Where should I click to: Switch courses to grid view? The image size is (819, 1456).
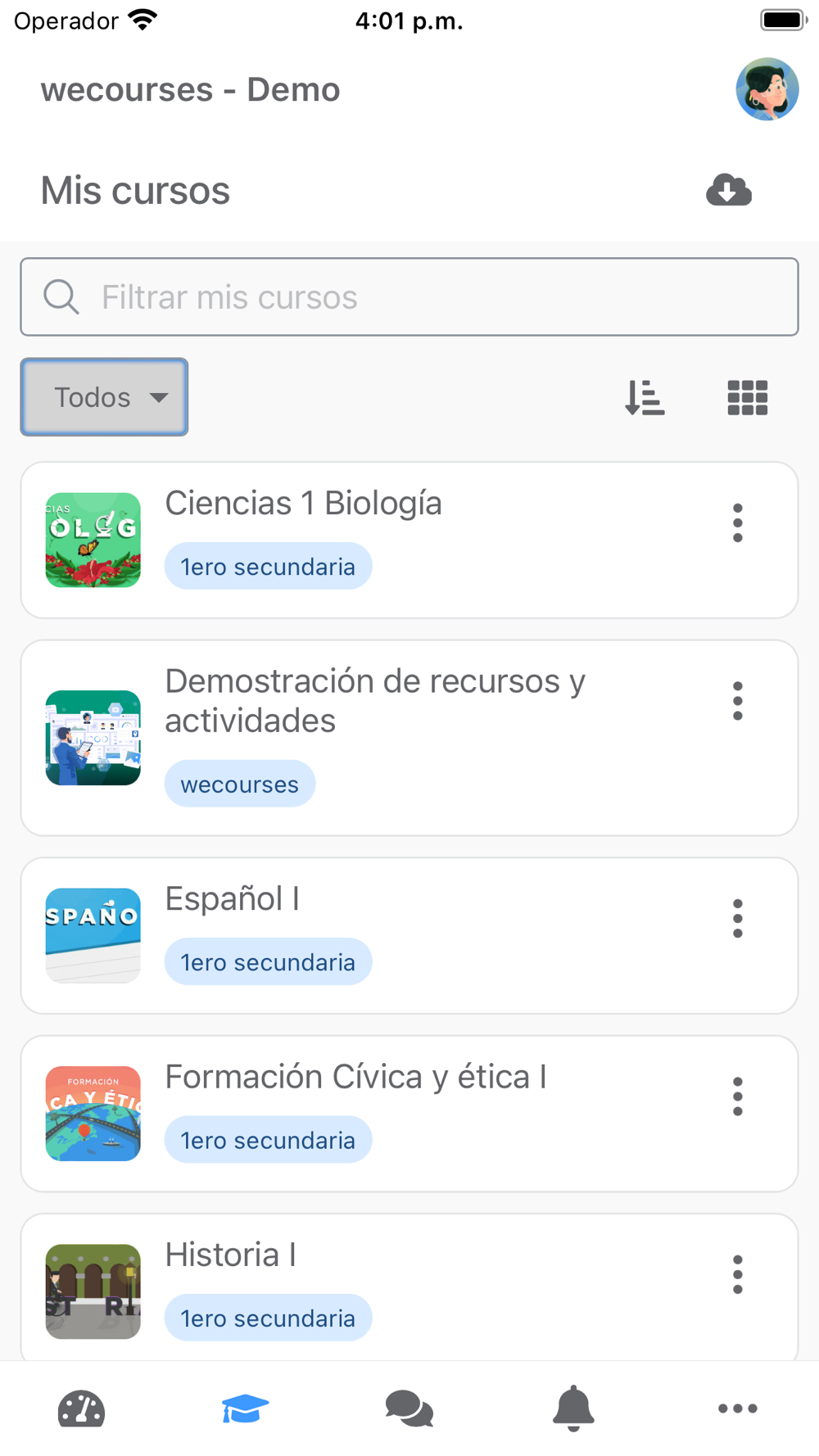point(747,398)
